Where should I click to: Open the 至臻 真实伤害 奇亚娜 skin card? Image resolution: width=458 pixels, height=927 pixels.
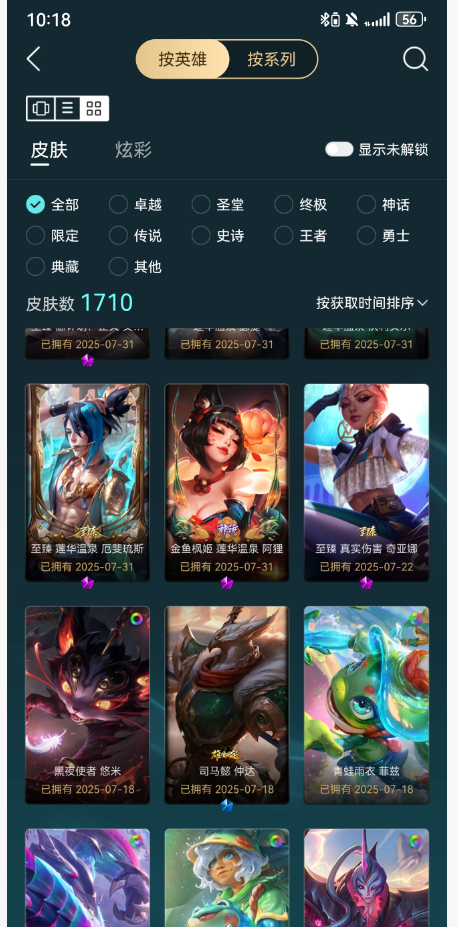pos(366,482)
